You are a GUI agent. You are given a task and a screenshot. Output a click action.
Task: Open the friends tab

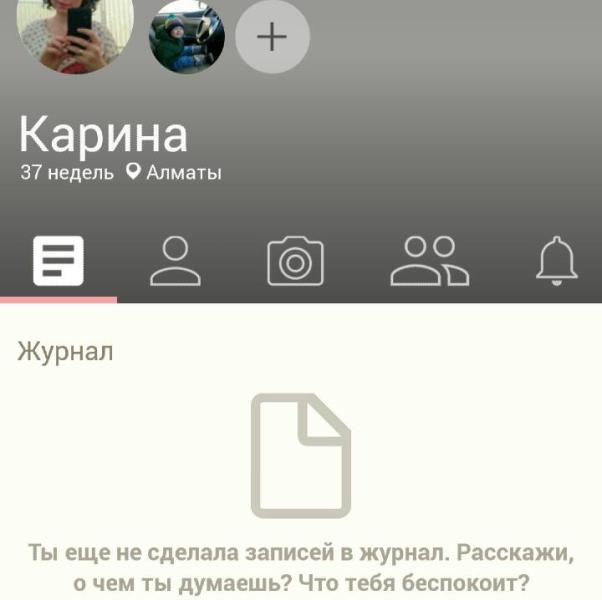pyautogui.click(x=430, y=261)
